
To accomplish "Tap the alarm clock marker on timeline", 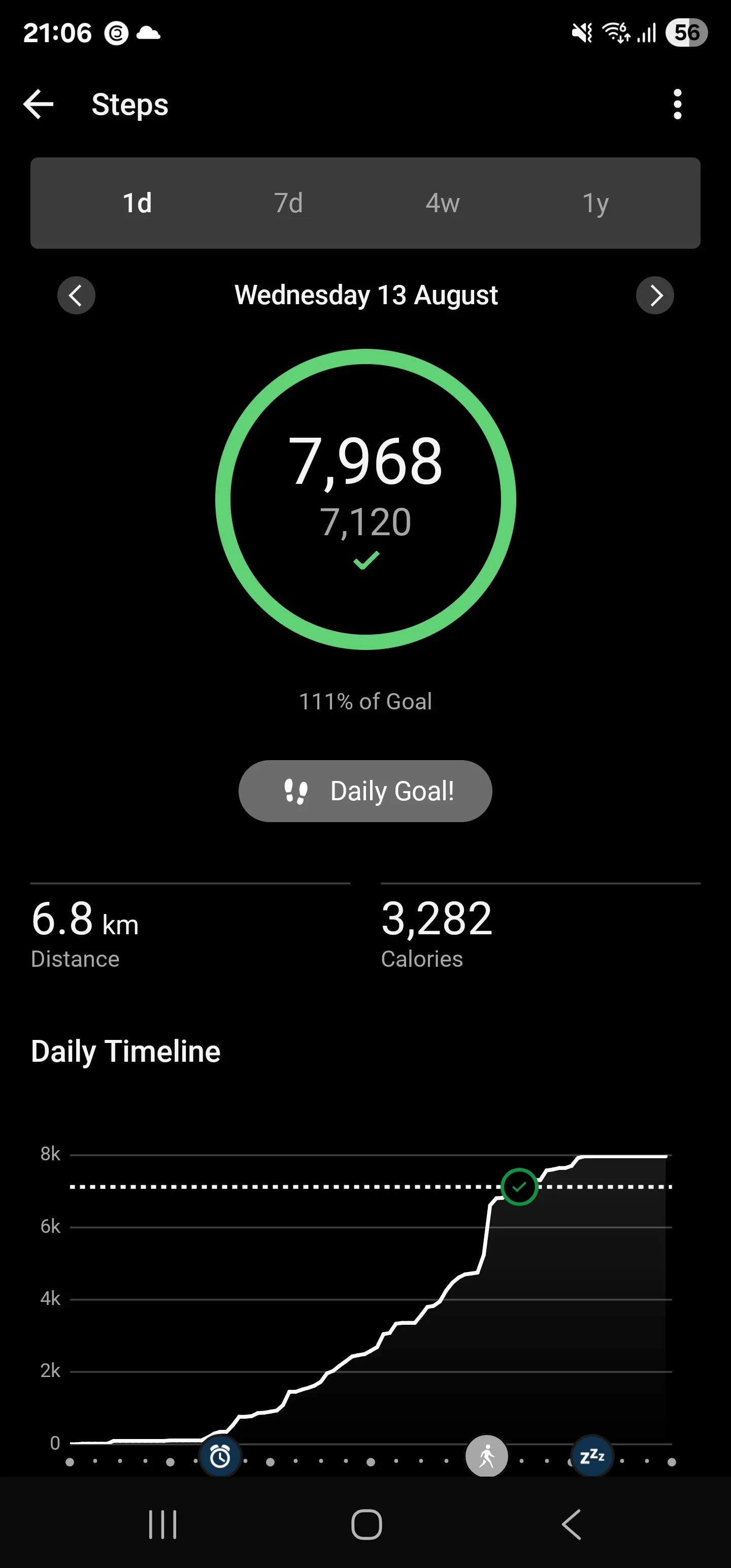I will pos(220,1457).
